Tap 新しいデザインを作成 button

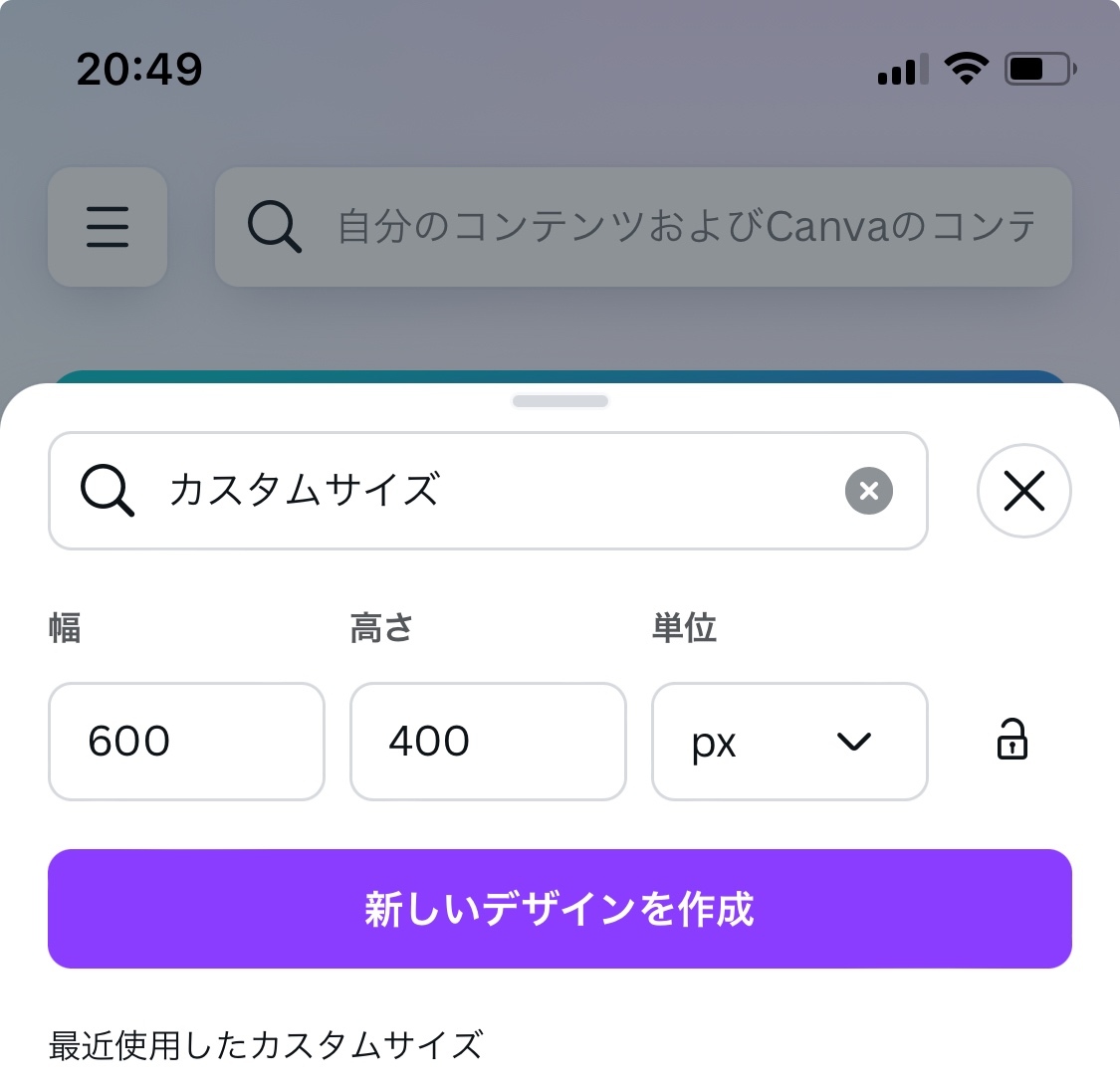pyautogui.click(x=560, y=909)
